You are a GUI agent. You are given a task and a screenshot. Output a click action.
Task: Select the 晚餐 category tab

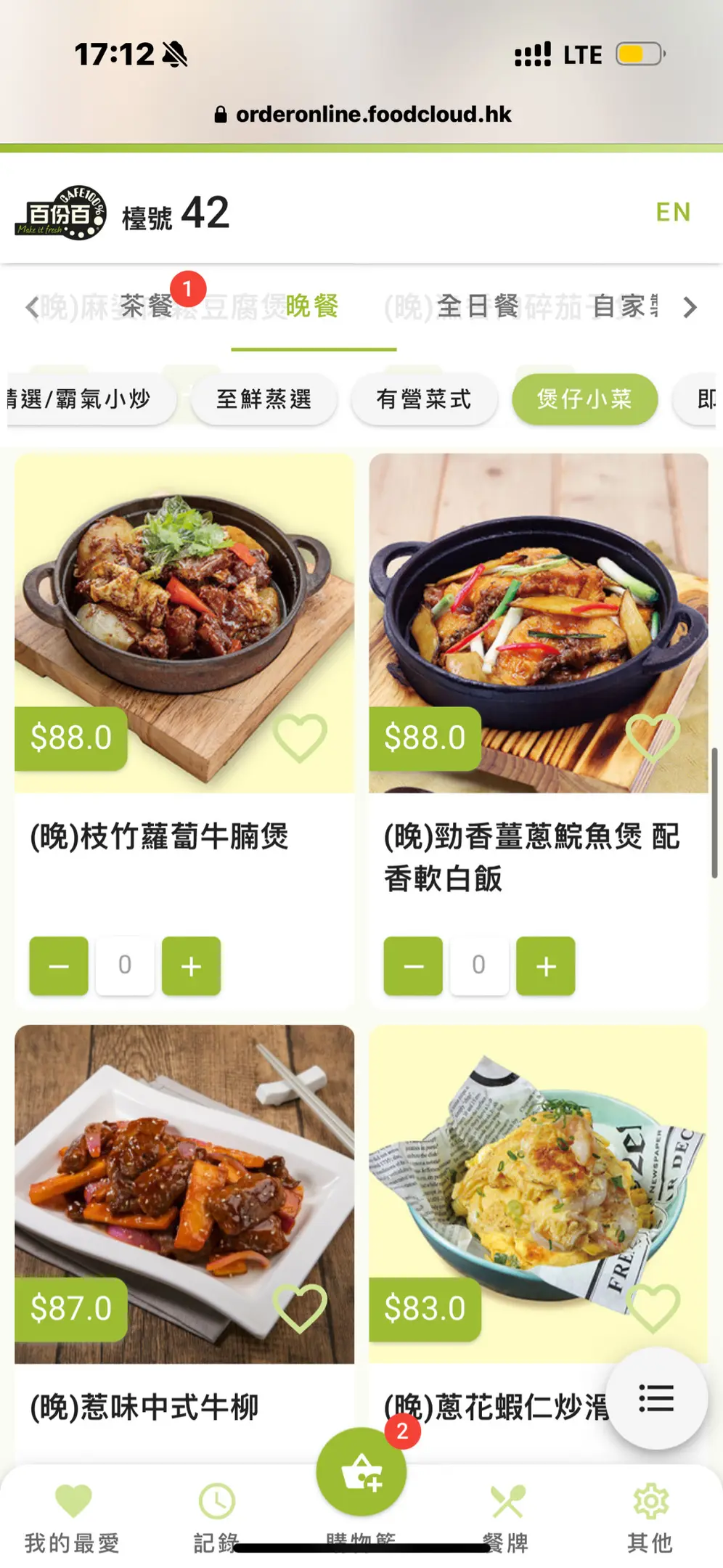point(313,306)
